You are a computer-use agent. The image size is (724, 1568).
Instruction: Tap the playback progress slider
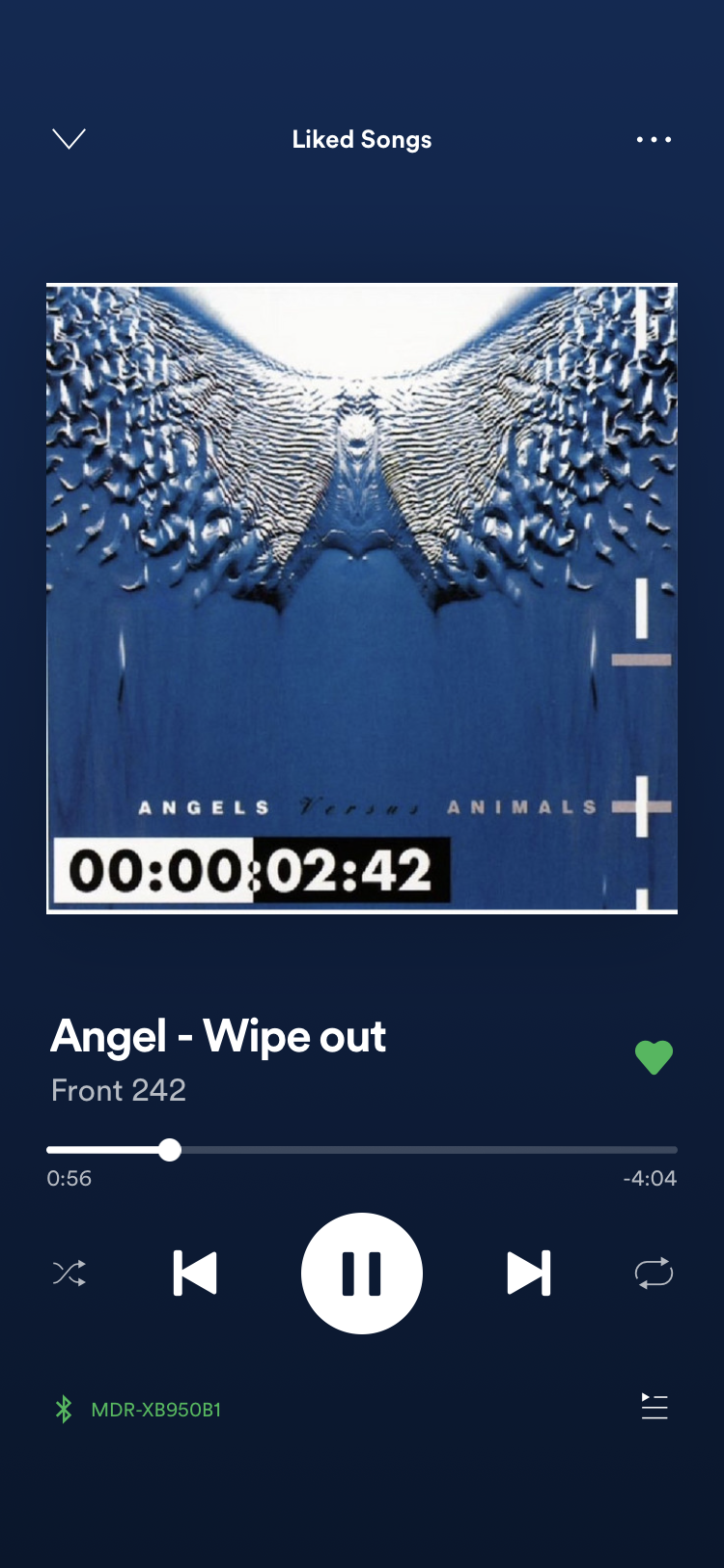coord(362,1150)
